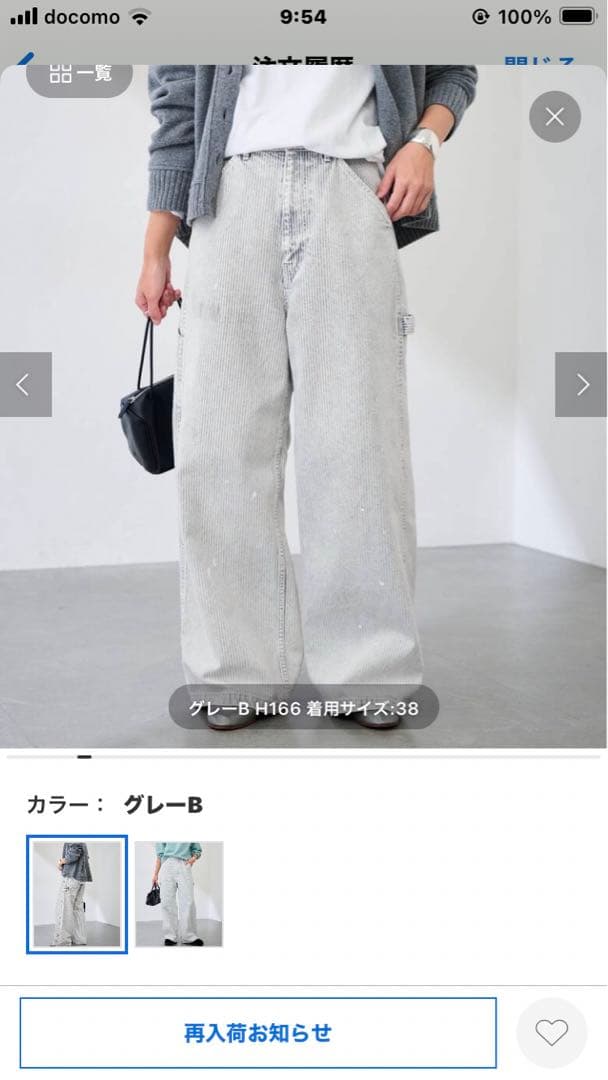The image size is (608, 1080).
Task: Select the second color thumbnail with green top
Action: click(179, 894)
